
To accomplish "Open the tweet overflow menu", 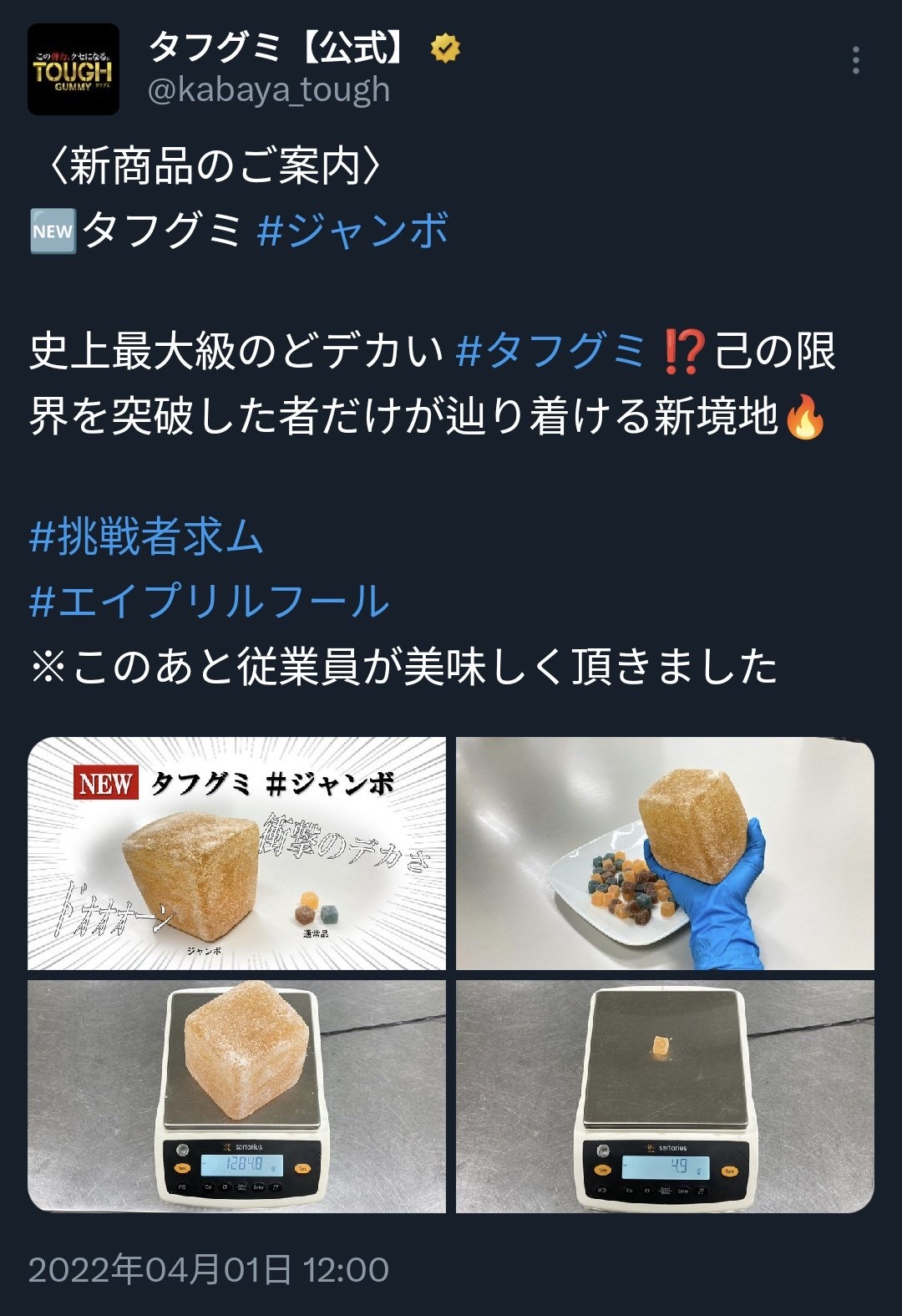I will click(x=855, y=61).
